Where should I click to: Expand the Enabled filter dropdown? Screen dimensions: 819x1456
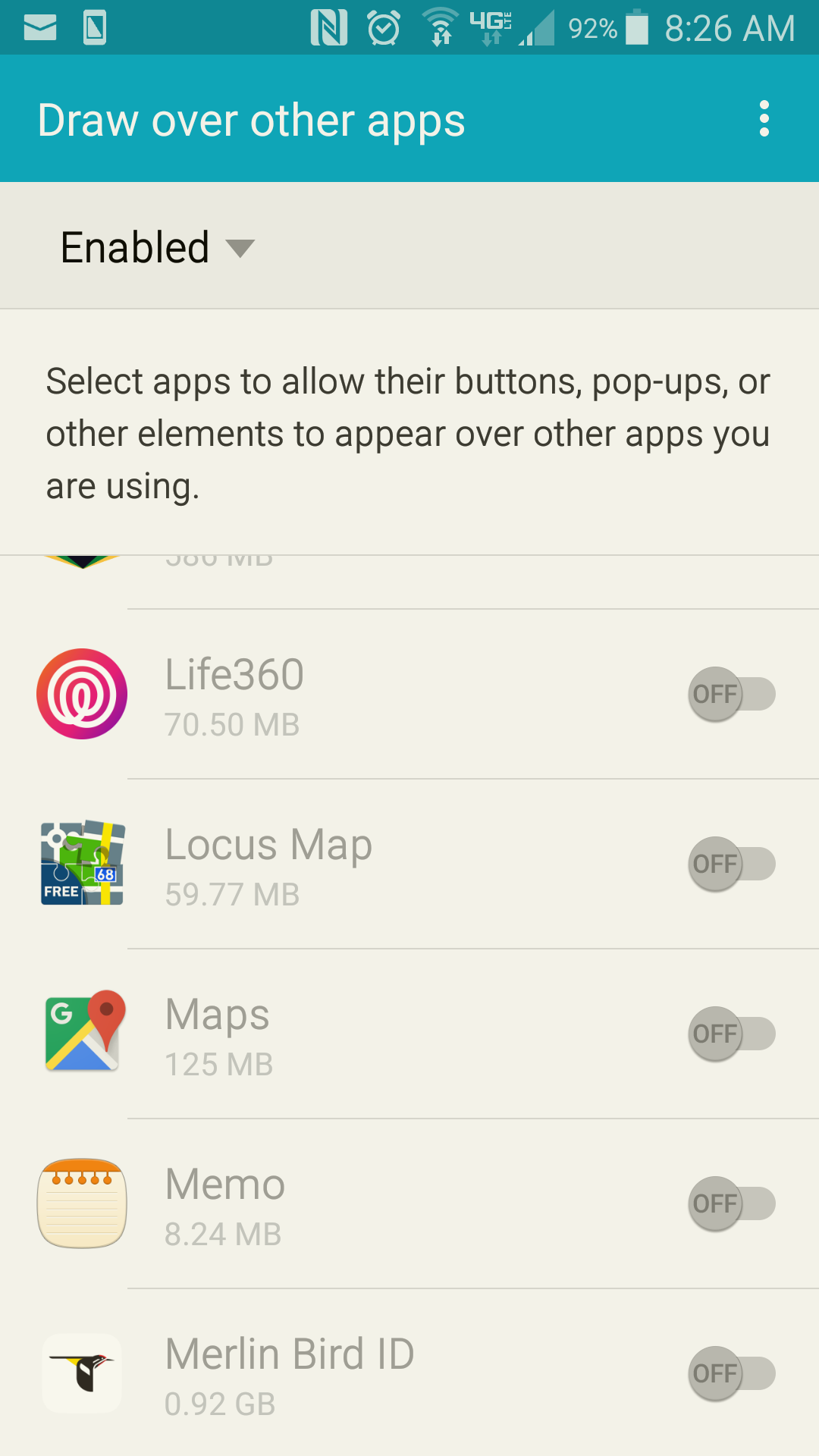[x=158, y=247]
